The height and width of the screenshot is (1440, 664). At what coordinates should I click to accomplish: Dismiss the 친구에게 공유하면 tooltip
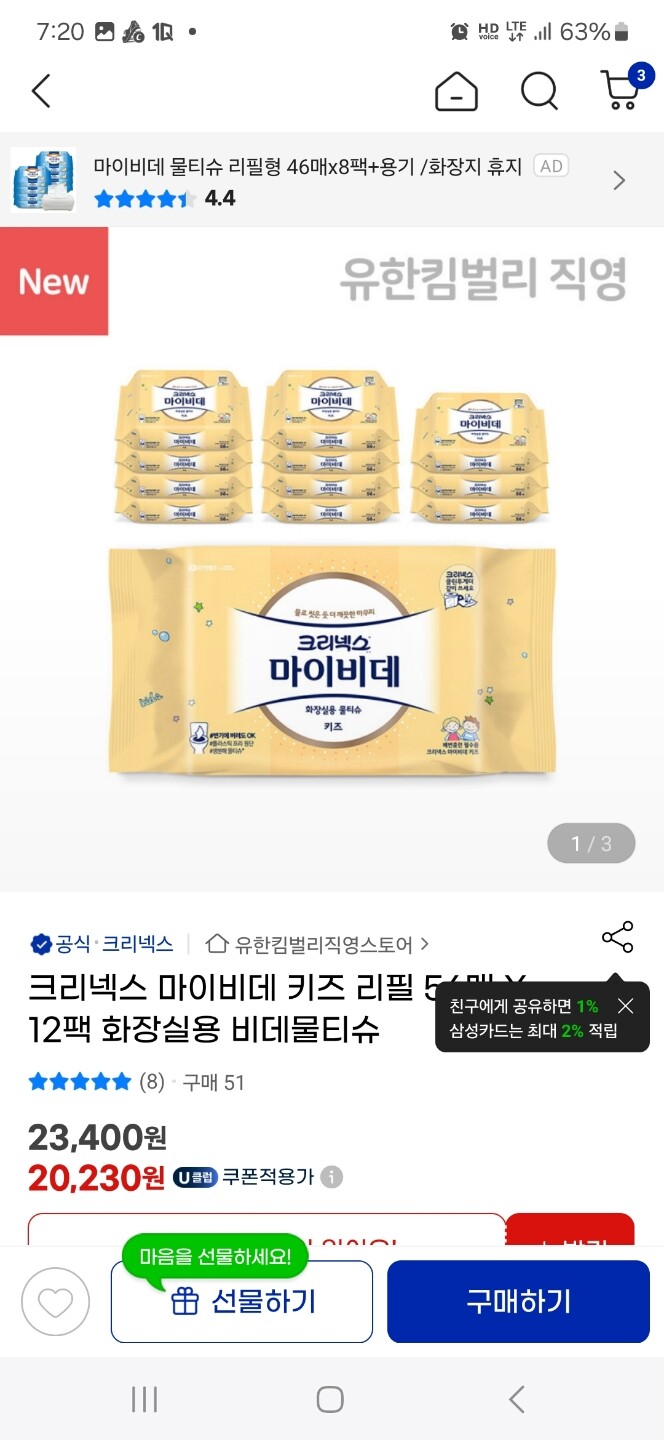625,1006
